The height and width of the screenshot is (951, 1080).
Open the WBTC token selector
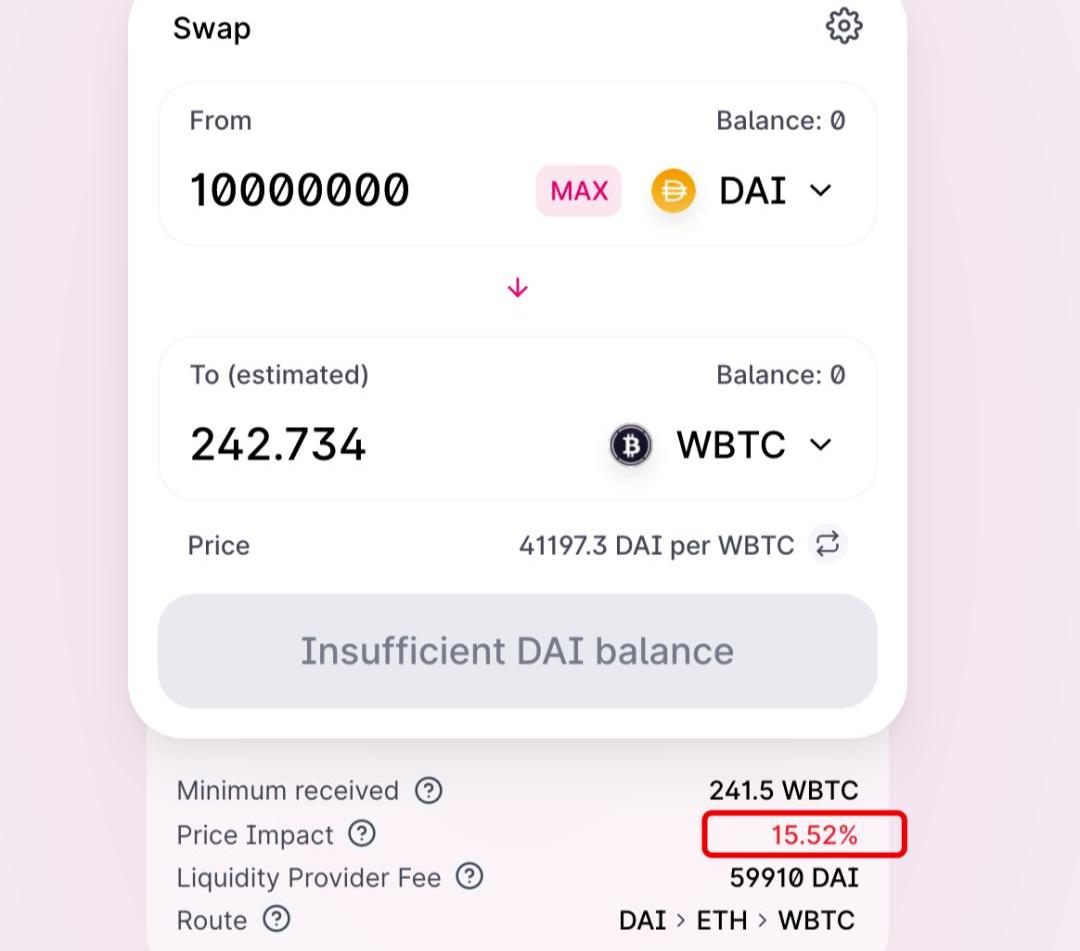click(722, 445)
